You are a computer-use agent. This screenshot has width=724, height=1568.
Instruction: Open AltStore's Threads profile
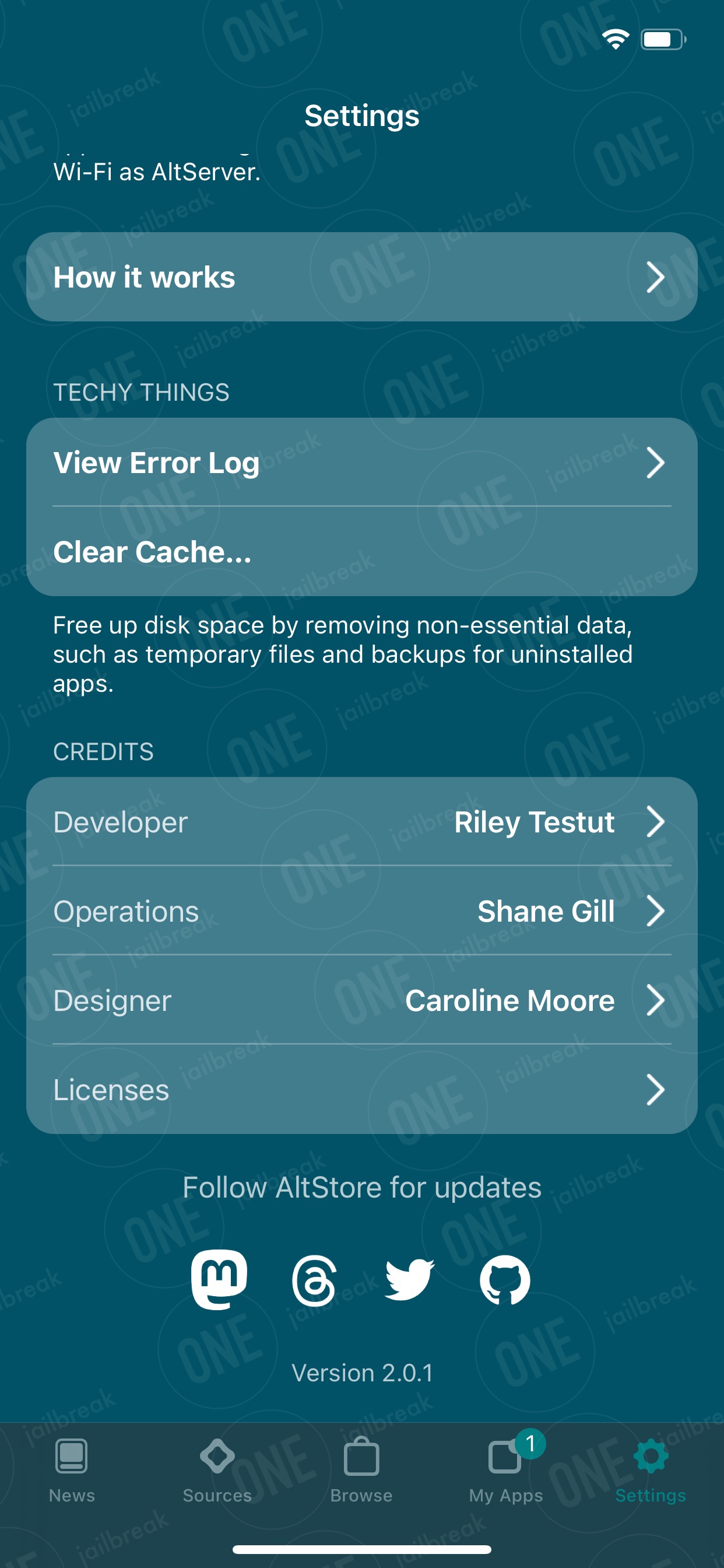pos(314,1280)
